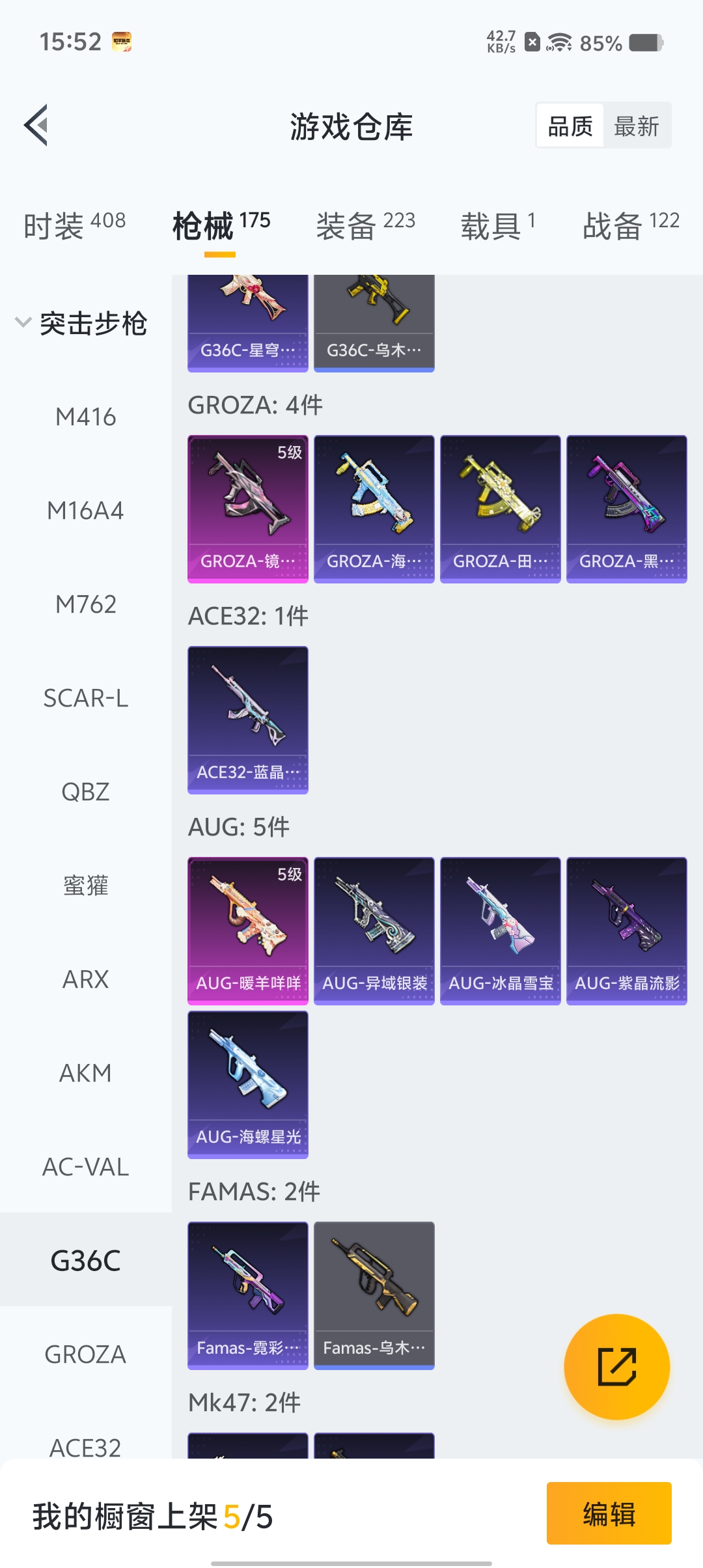The height and width of the screenshot is (1568, 703).
Task: Open the GROZA-镜 level 5 skin
Action: (x=248, y=509)
